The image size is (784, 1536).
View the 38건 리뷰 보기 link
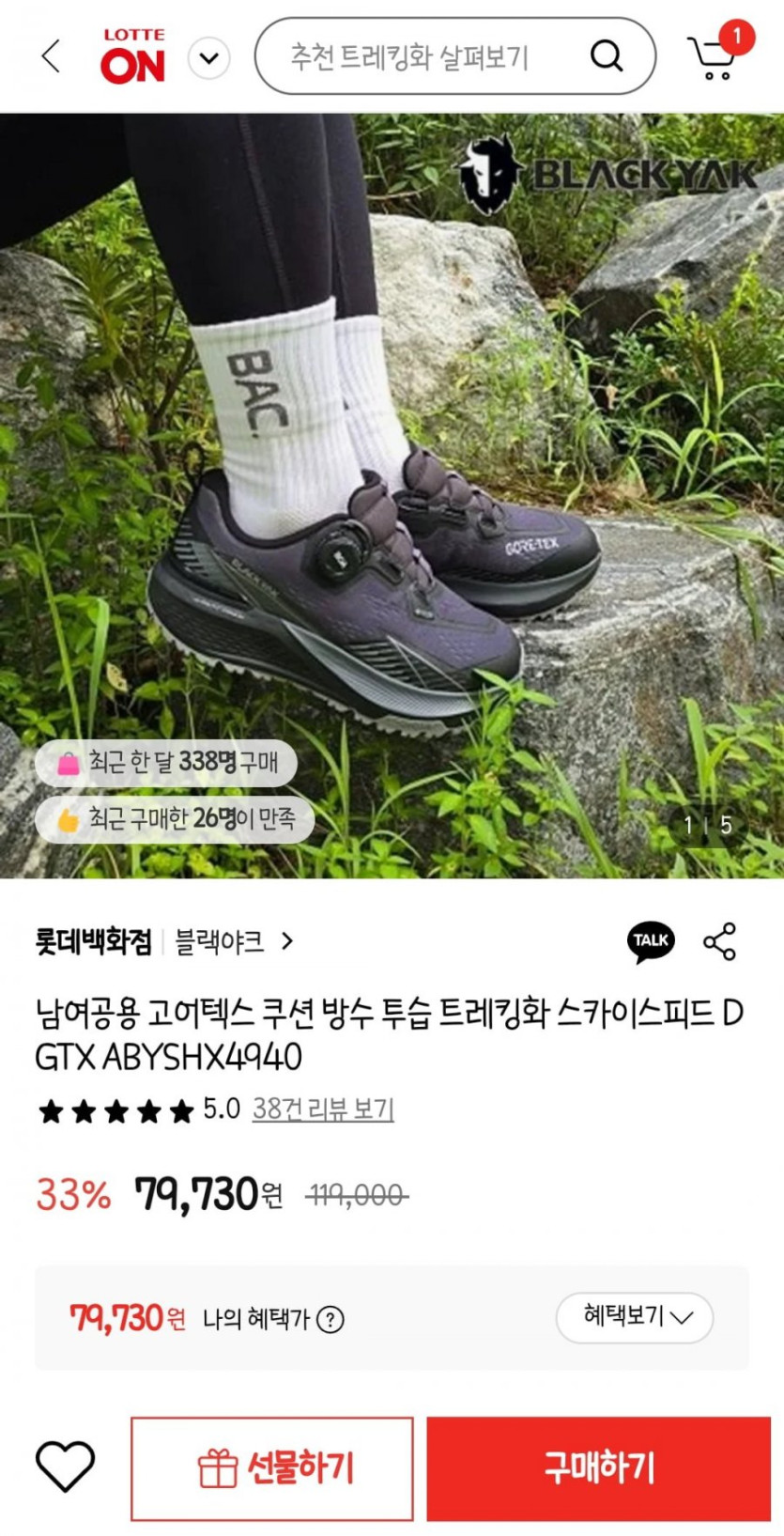click(323, 1109)
